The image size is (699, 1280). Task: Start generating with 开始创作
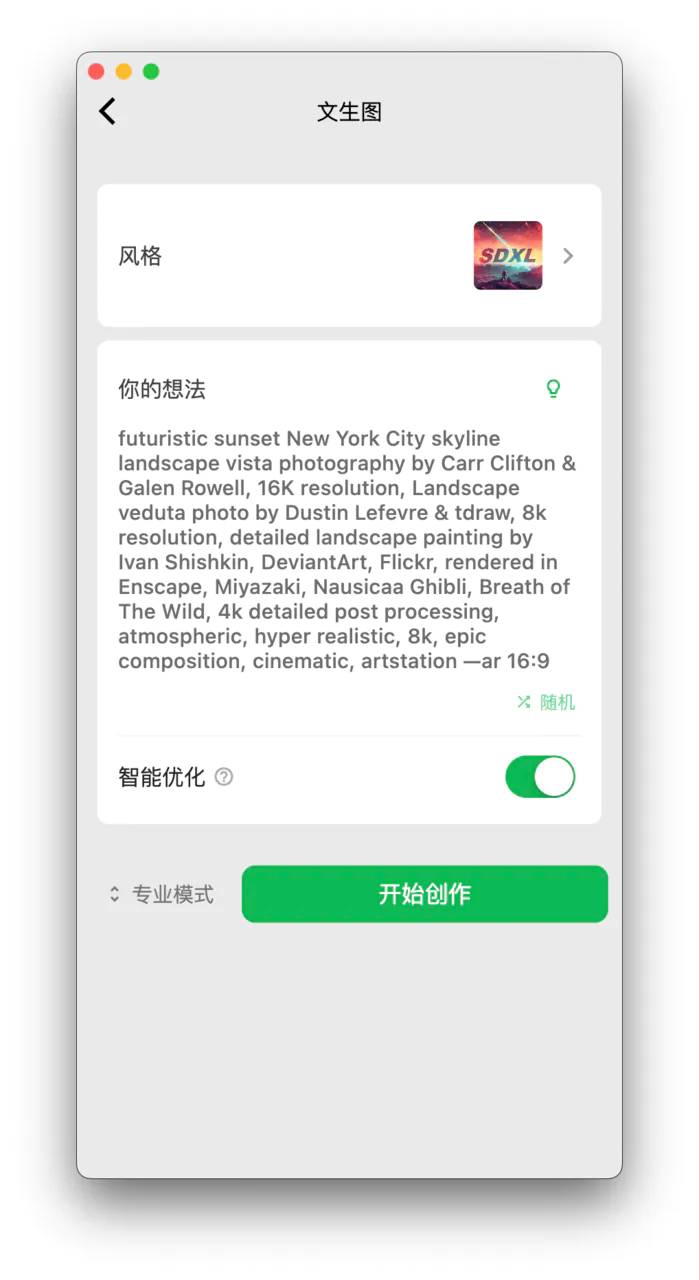(x=424, y=894)
